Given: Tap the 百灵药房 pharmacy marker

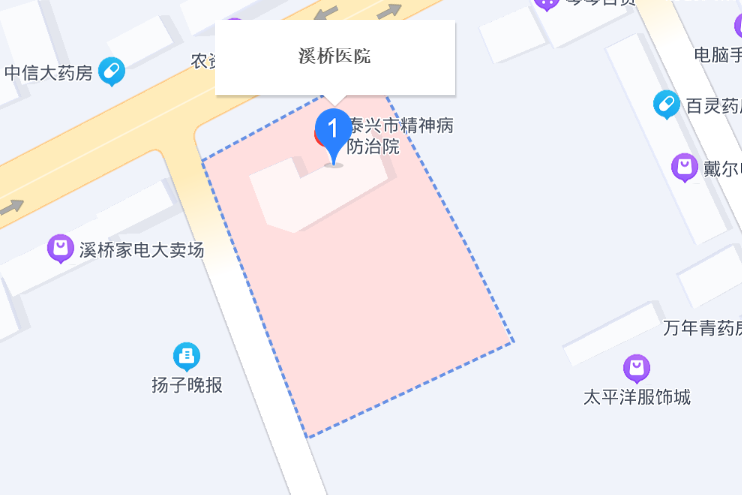Looking at the screenshot, I should [667, 103].
